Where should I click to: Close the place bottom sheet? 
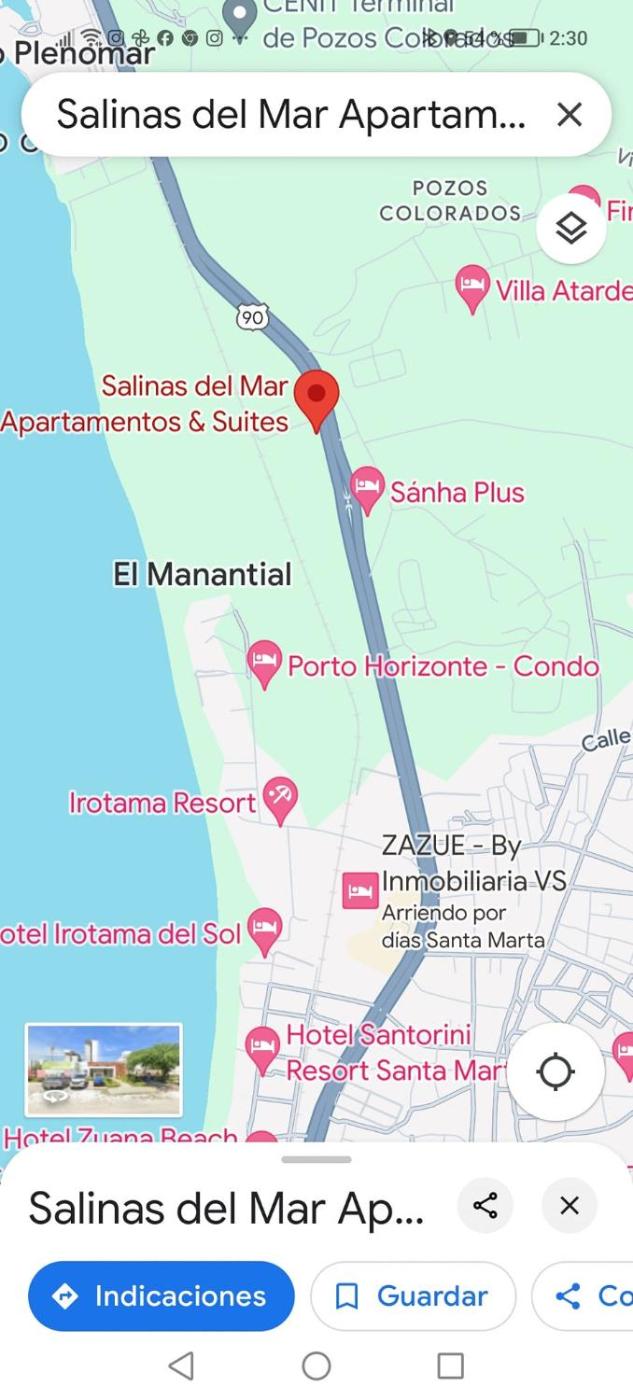[569, 1205]
